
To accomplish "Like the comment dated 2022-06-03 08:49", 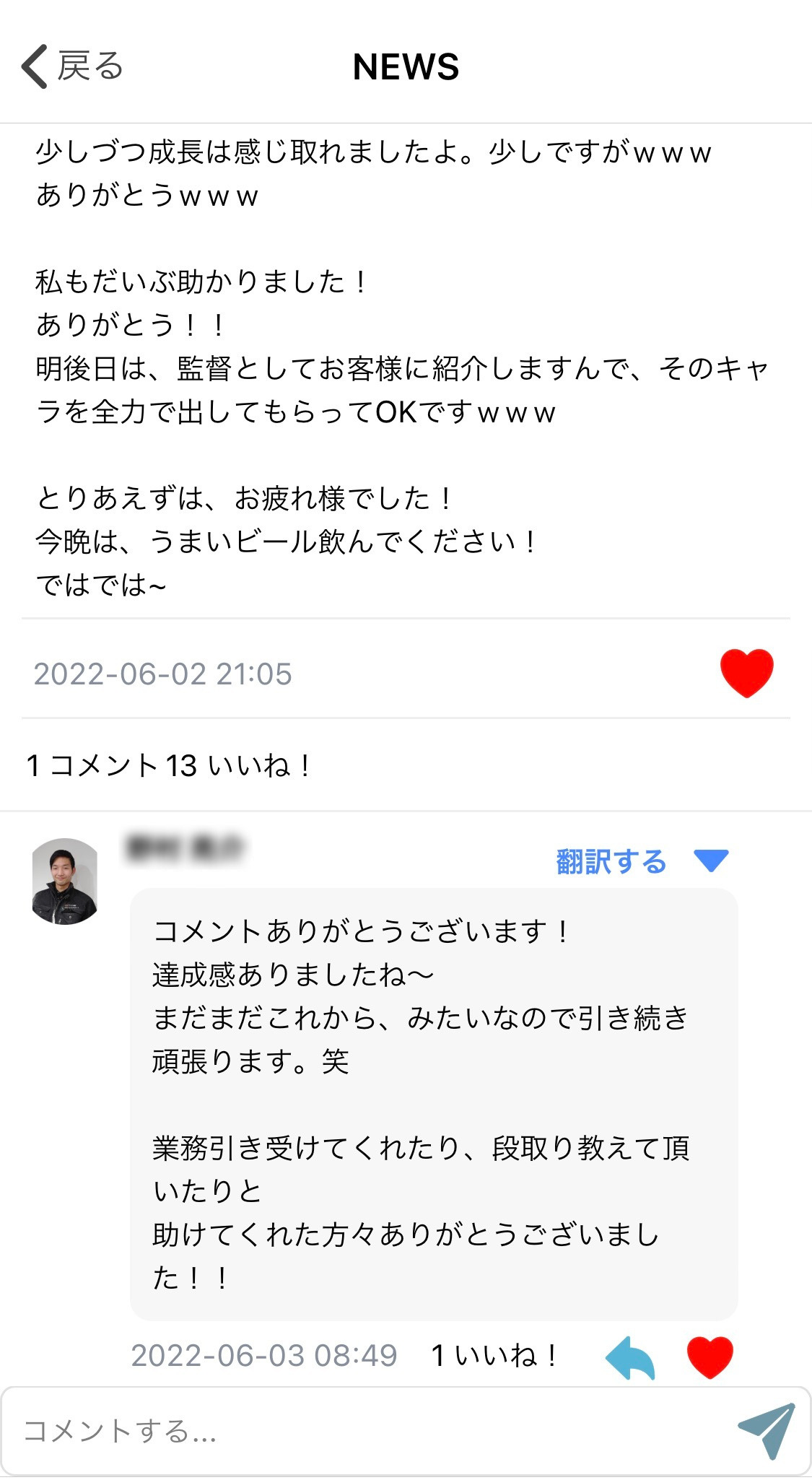I will (x=710, y=1357).
